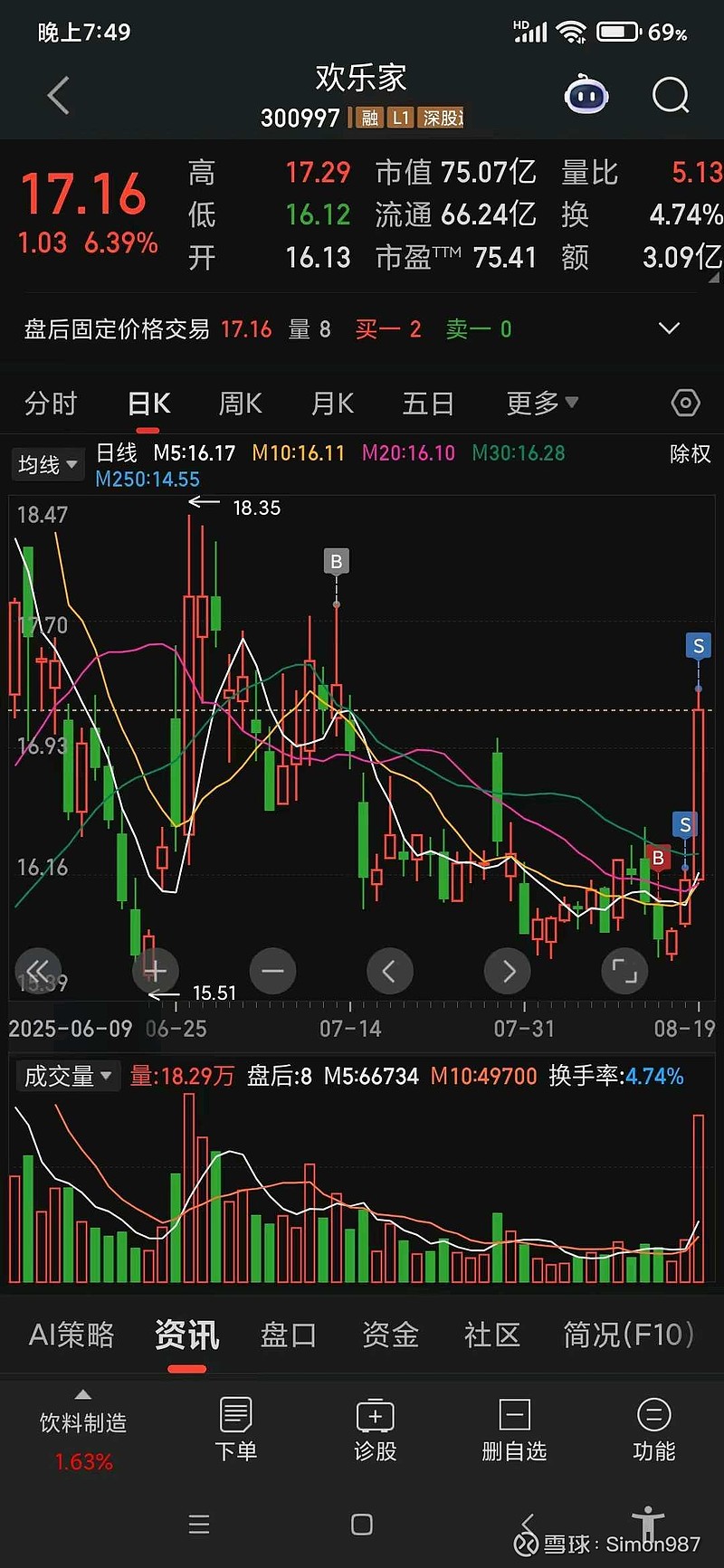Open the 成交量 indicator dropdown

tap(68, 1076)
